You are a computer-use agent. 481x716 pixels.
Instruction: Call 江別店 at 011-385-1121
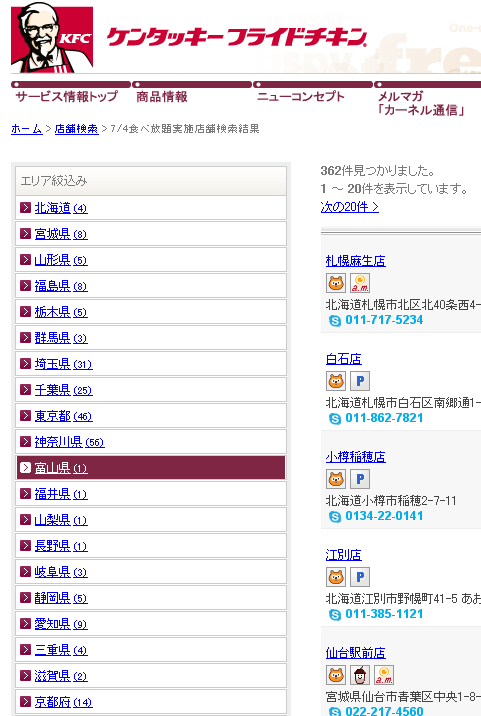tap(384, 614)
